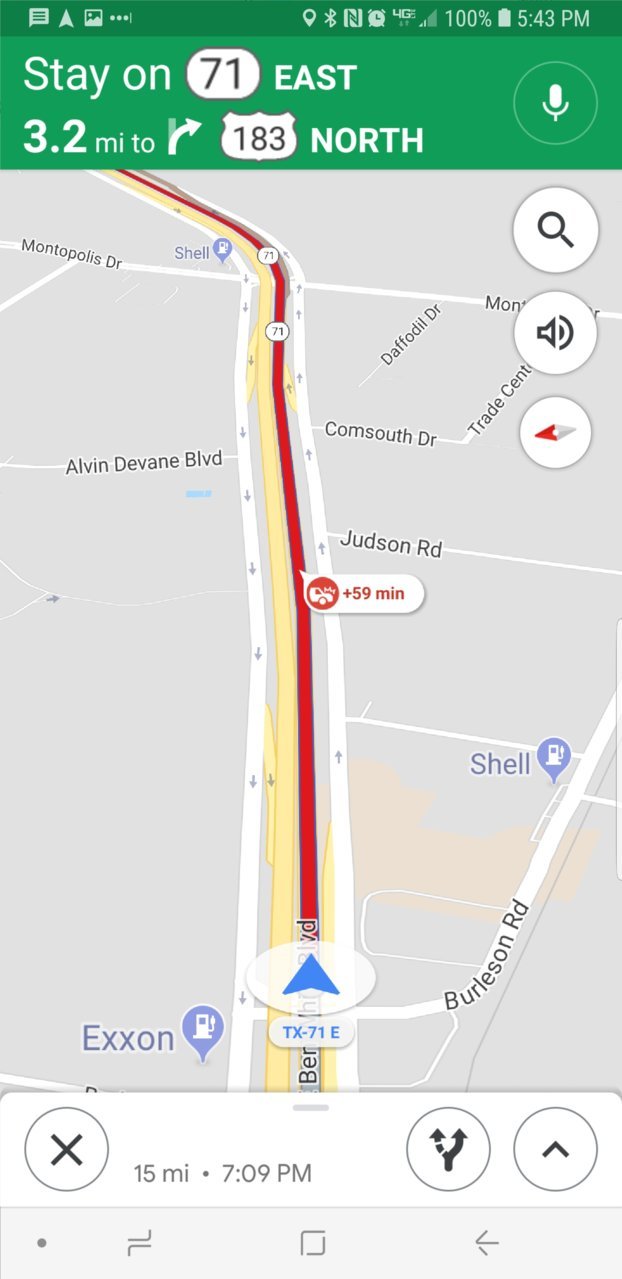Re-center on the blue location arrow
This screenshot has width=622, height=1279.
tap(311, 976)
